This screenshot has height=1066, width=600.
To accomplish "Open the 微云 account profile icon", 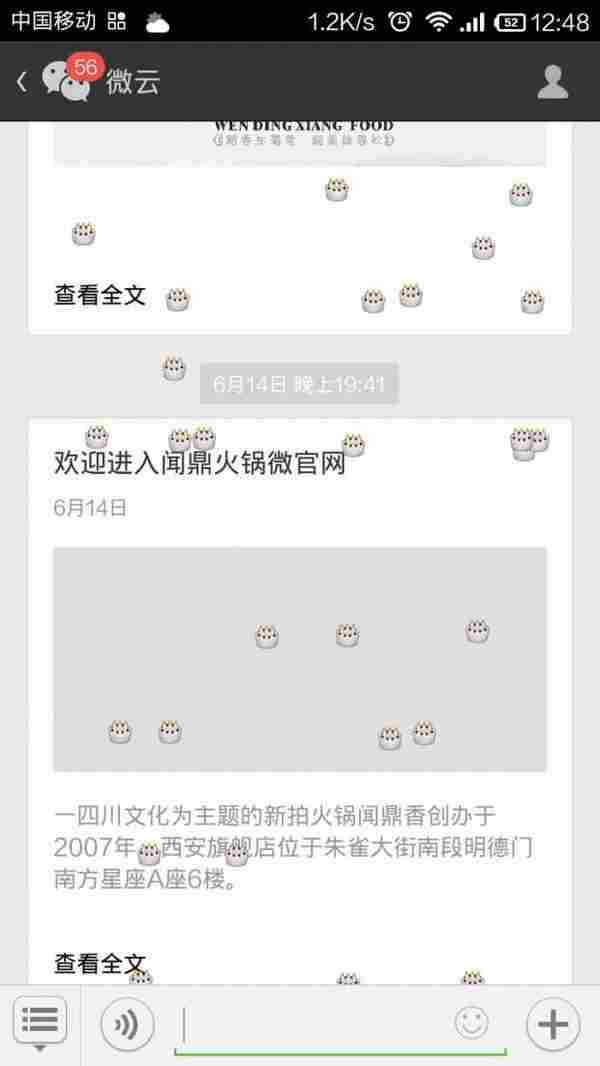I will pyautogui.click(x=552, y=82).
